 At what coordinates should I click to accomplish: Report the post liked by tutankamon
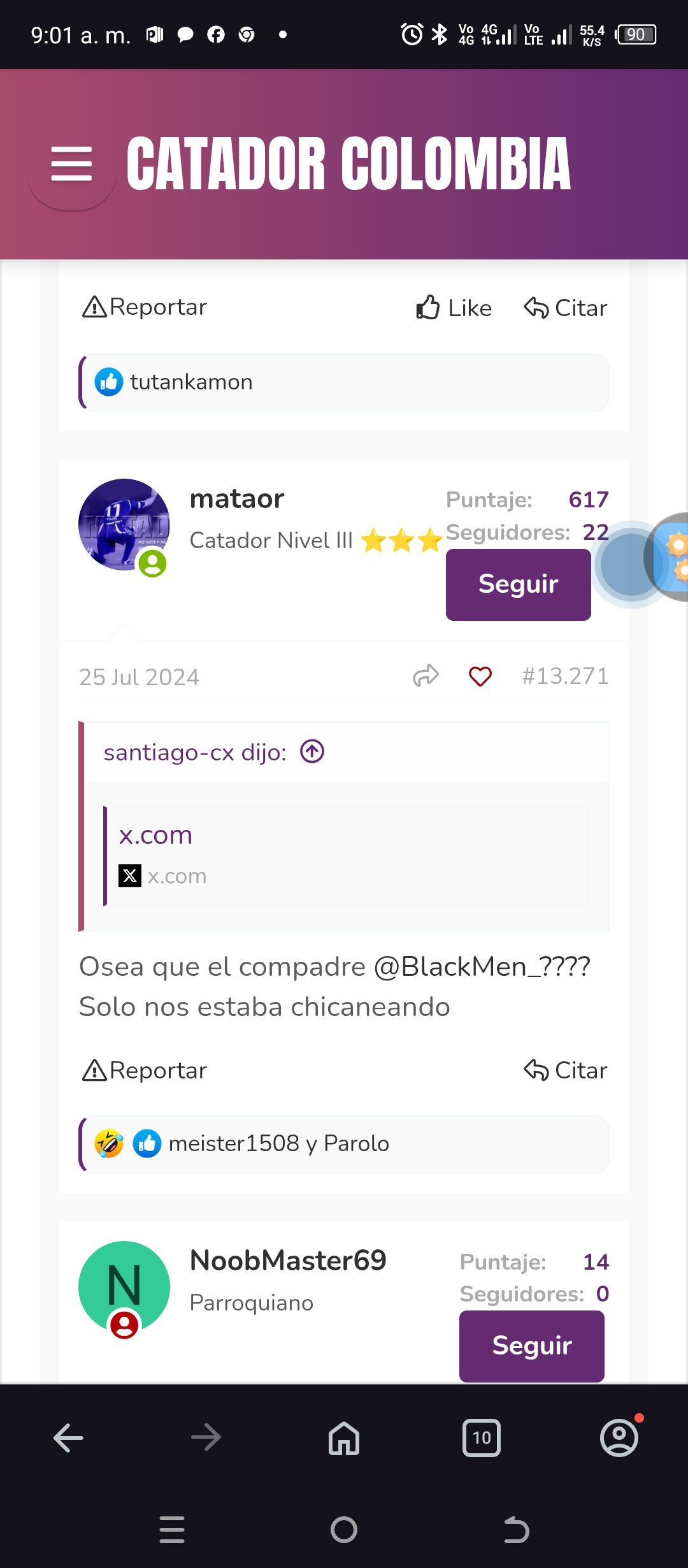pyautogui.click(x=145, y=307)
